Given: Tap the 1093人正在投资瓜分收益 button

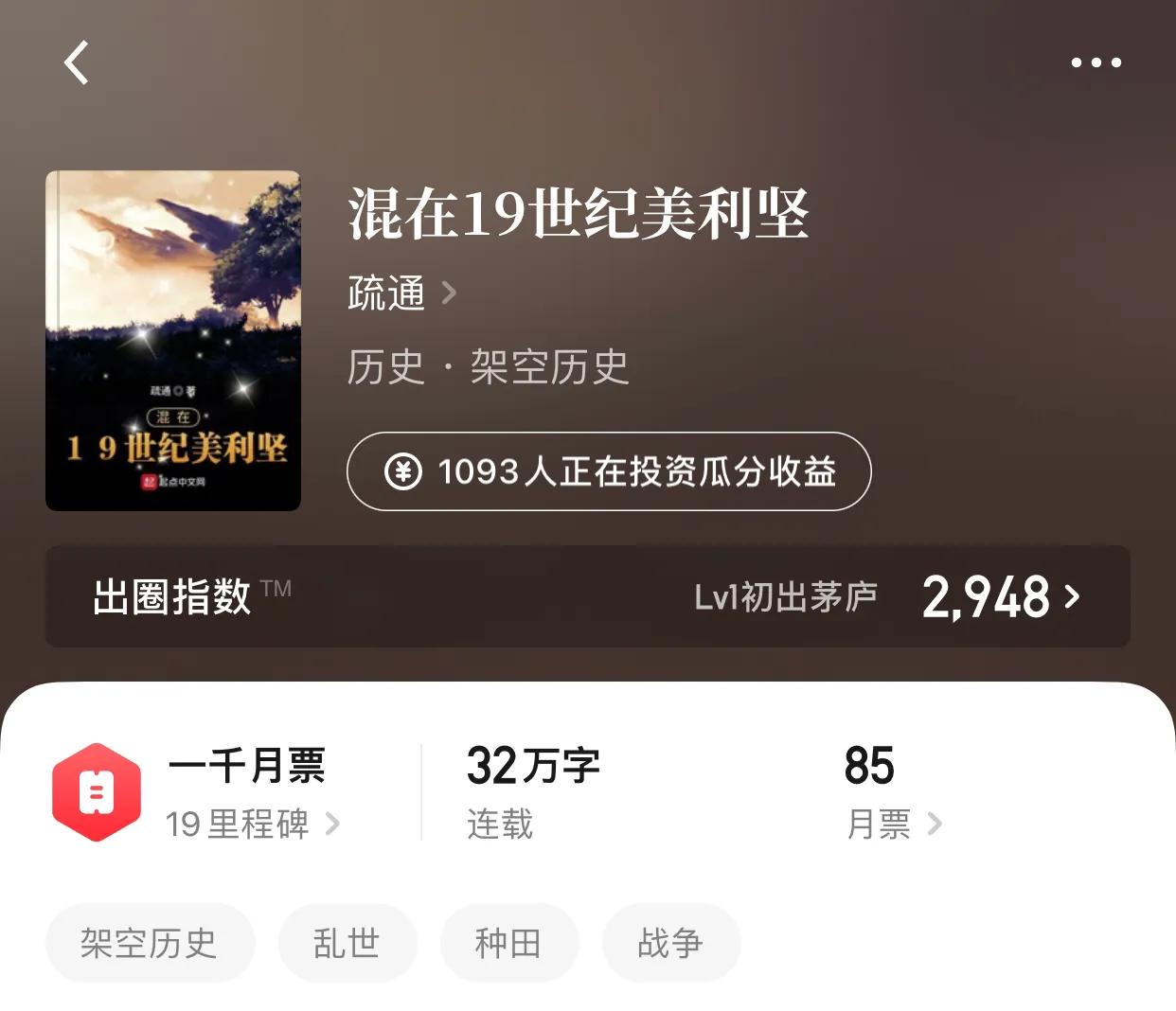Looking at the screenshot, I should tap(609, 471).
